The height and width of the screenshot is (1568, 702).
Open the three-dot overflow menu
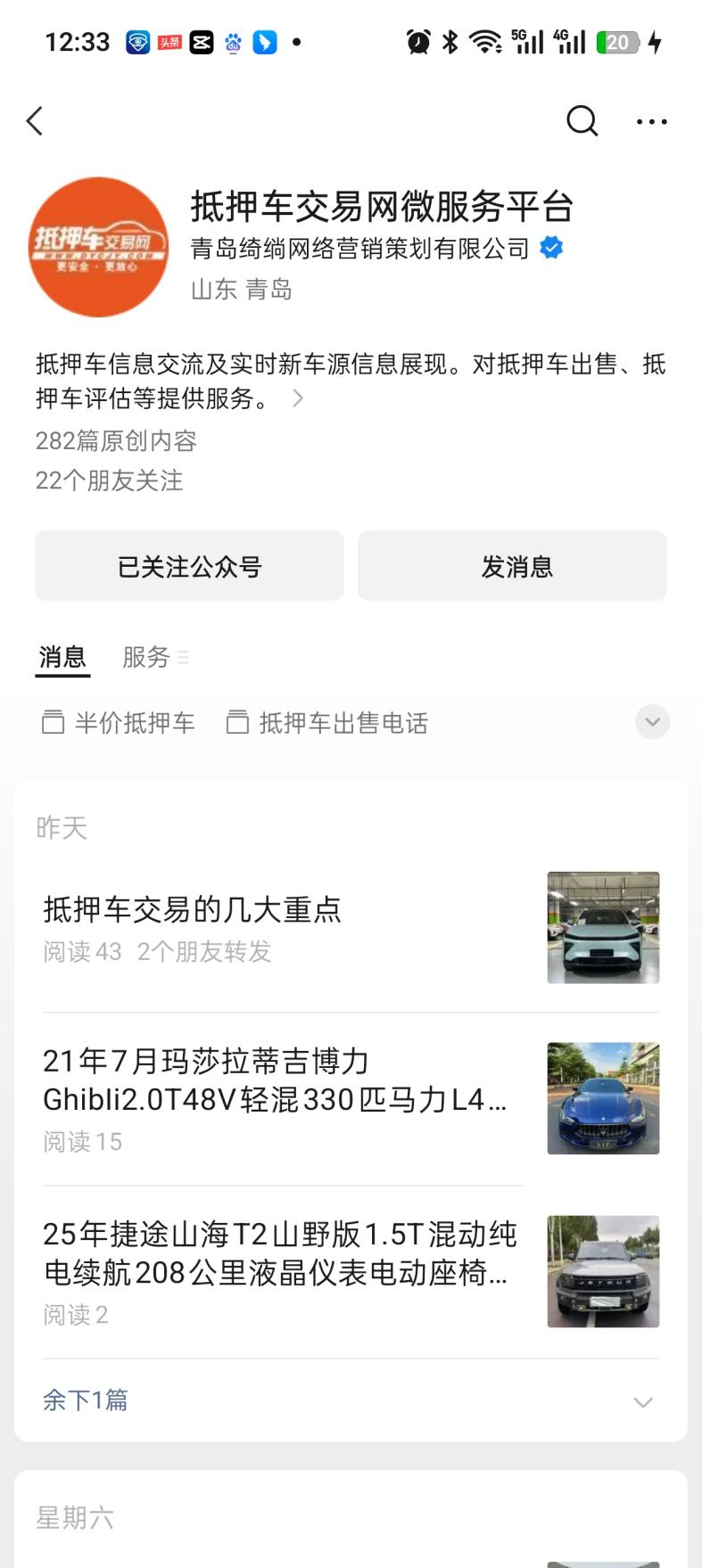tap(651, 121)
